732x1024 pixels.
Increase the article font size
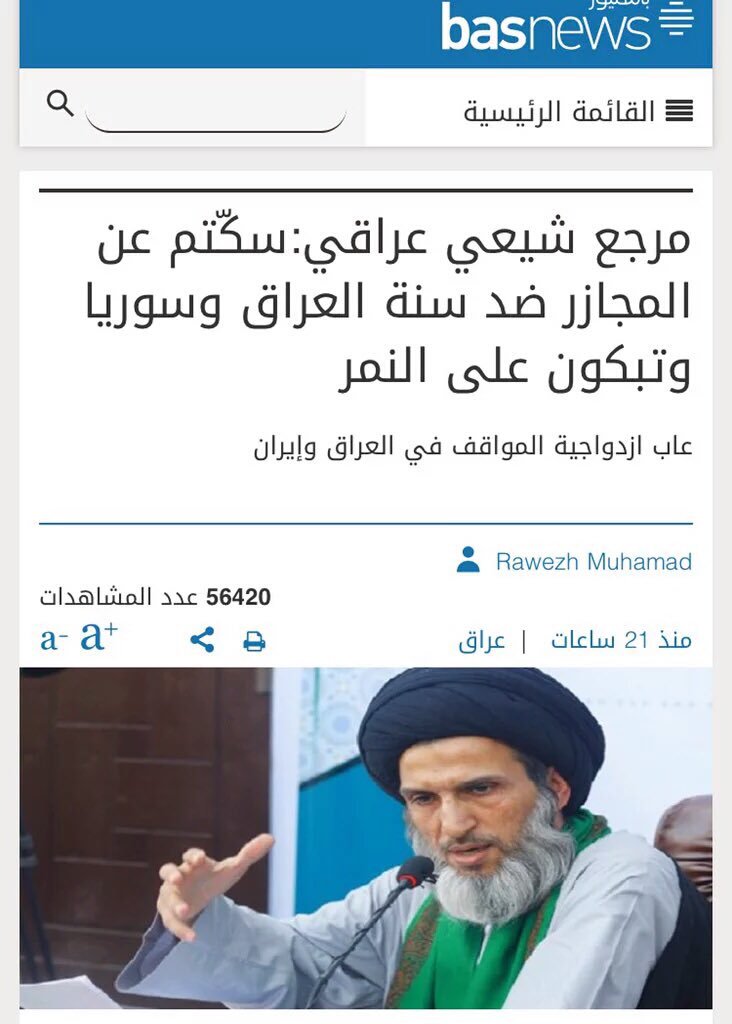[x=99, y=636]
